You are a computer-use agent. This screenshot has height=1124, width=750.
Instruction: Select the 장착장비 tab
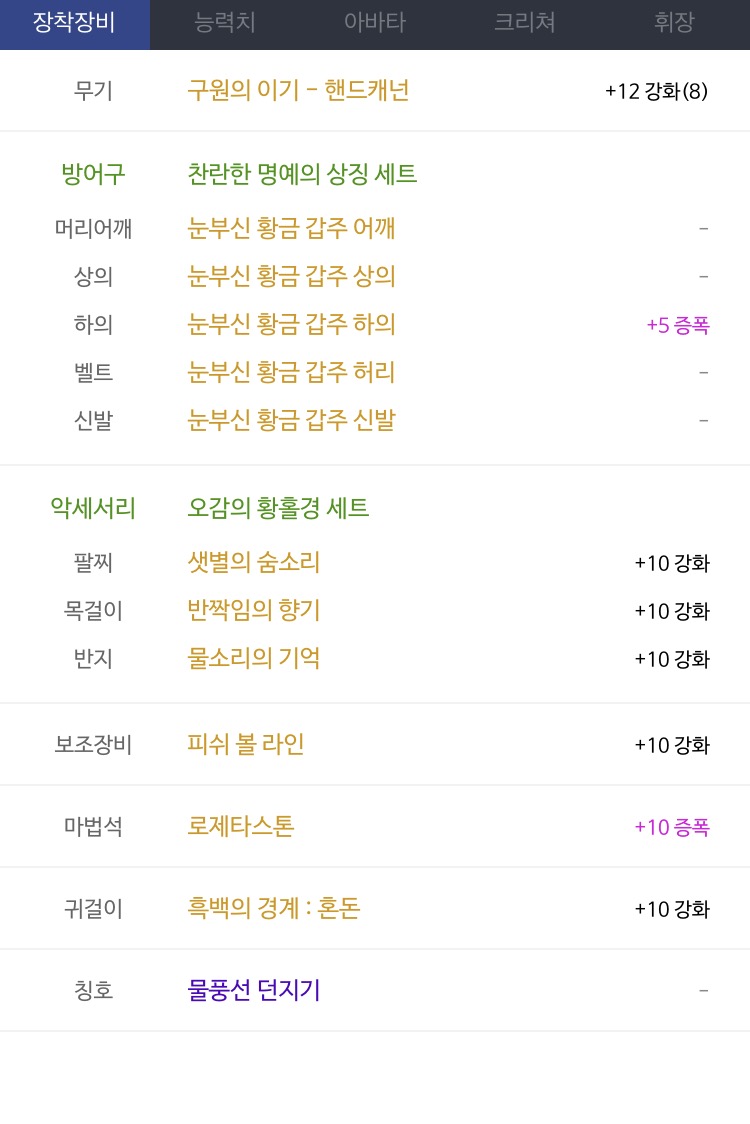coord(75,23)
